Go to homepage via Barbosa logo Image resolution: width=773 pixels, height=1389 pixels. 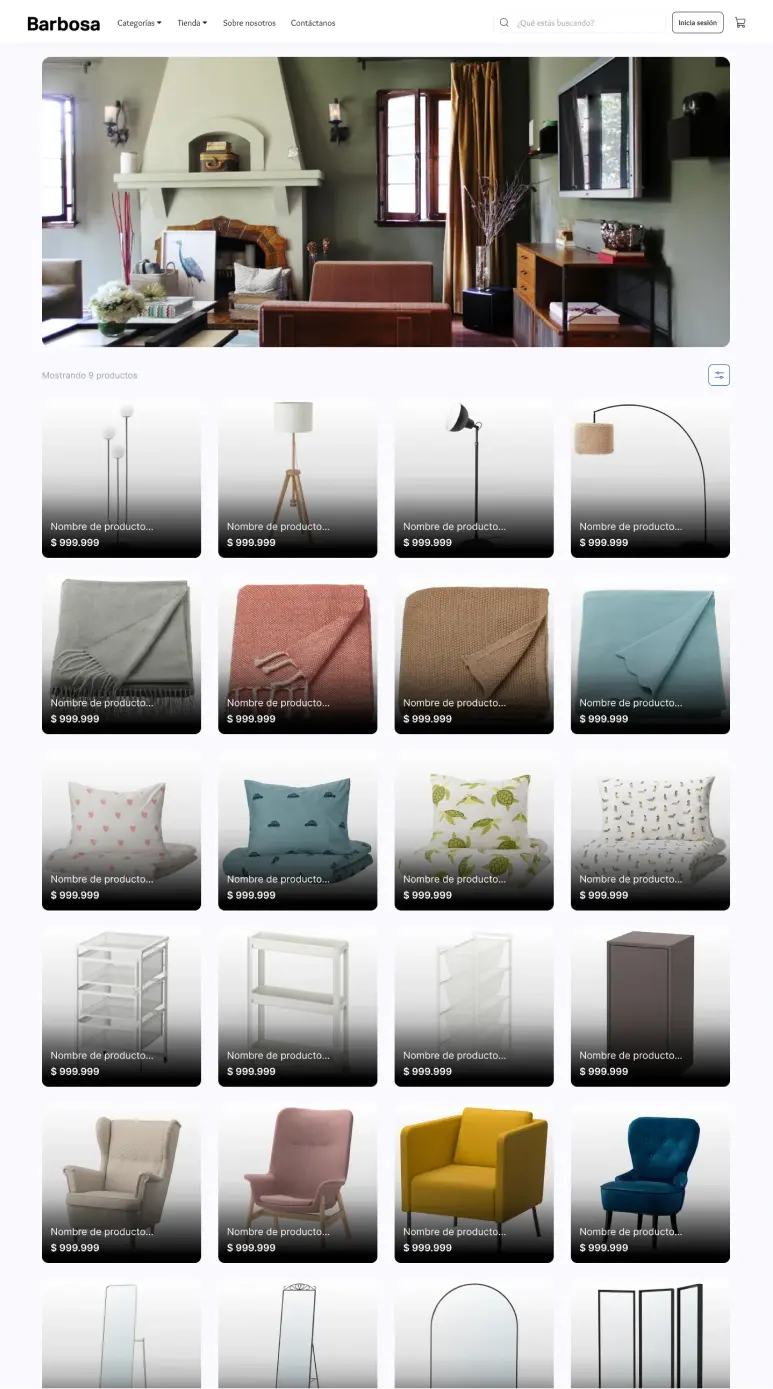(x=63, y=23)
